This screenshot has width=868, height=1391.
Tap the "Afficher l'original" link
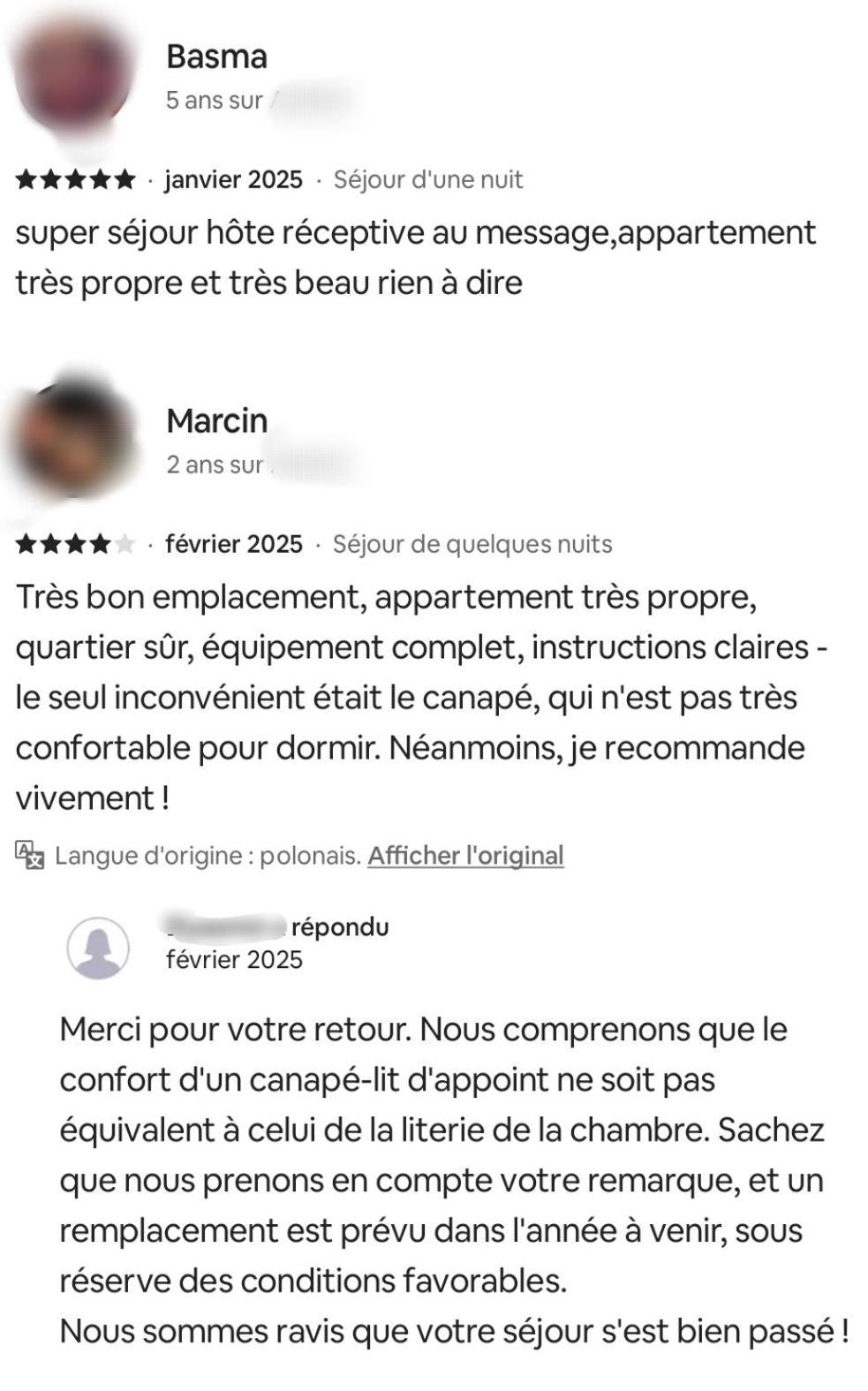(465, 855)
